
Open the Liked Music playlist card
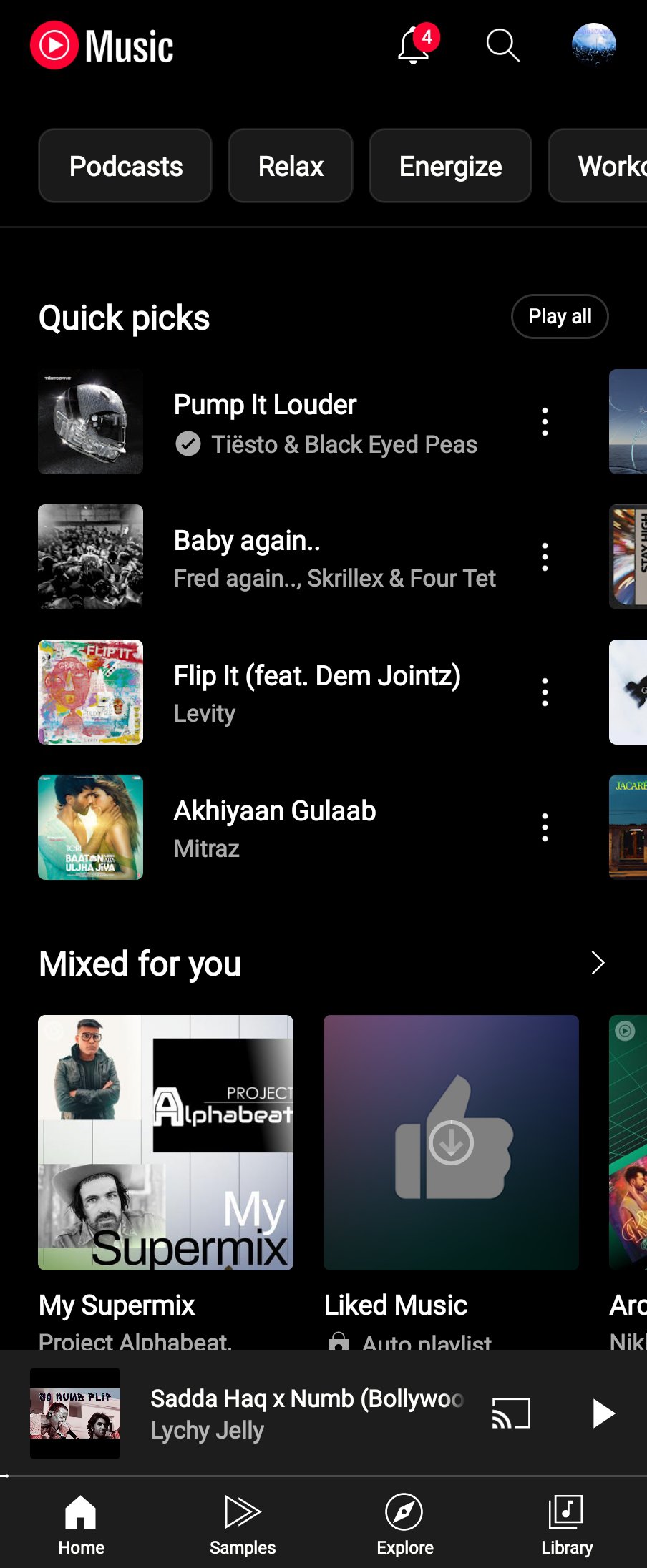(451, 1142)
